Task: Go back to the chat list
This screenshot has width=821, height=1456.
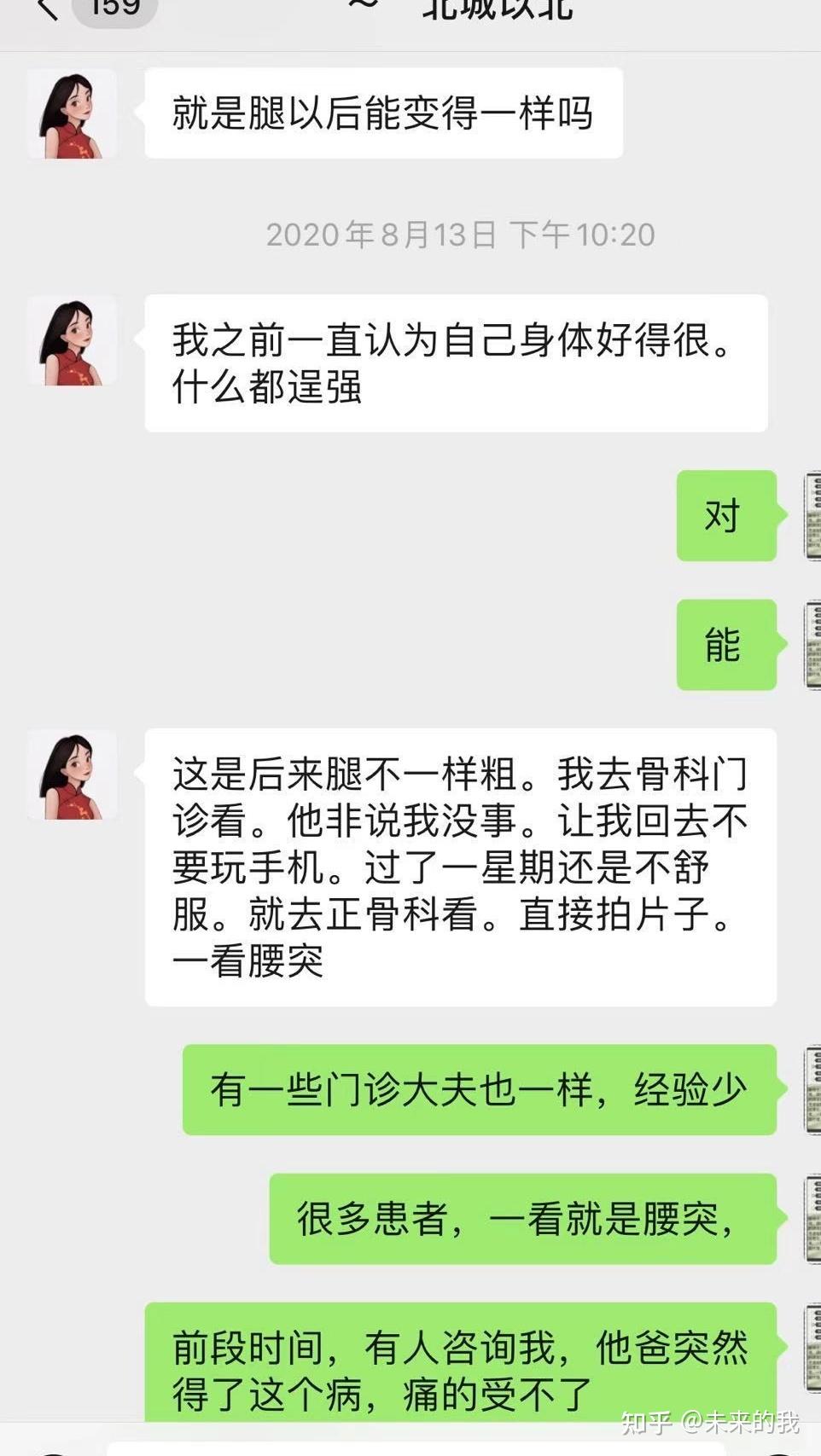Action: [x=49, y=9]
